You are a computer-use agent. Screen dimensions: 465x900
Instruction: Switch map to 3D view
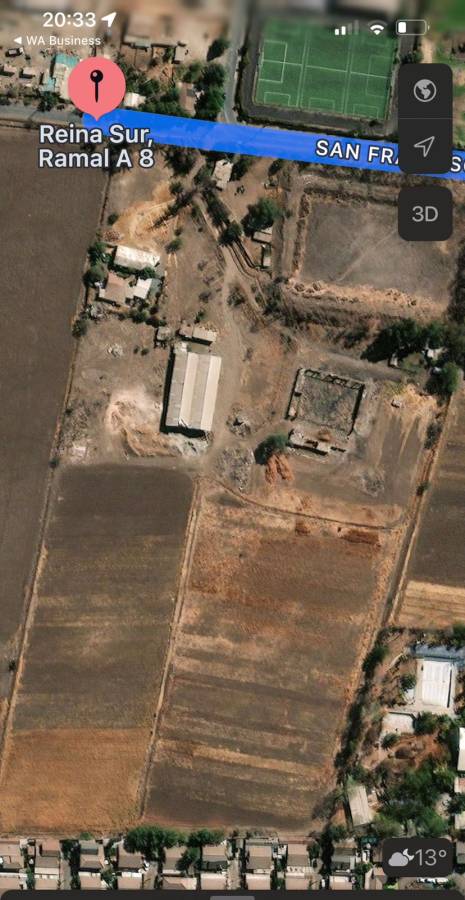(425, 214)
